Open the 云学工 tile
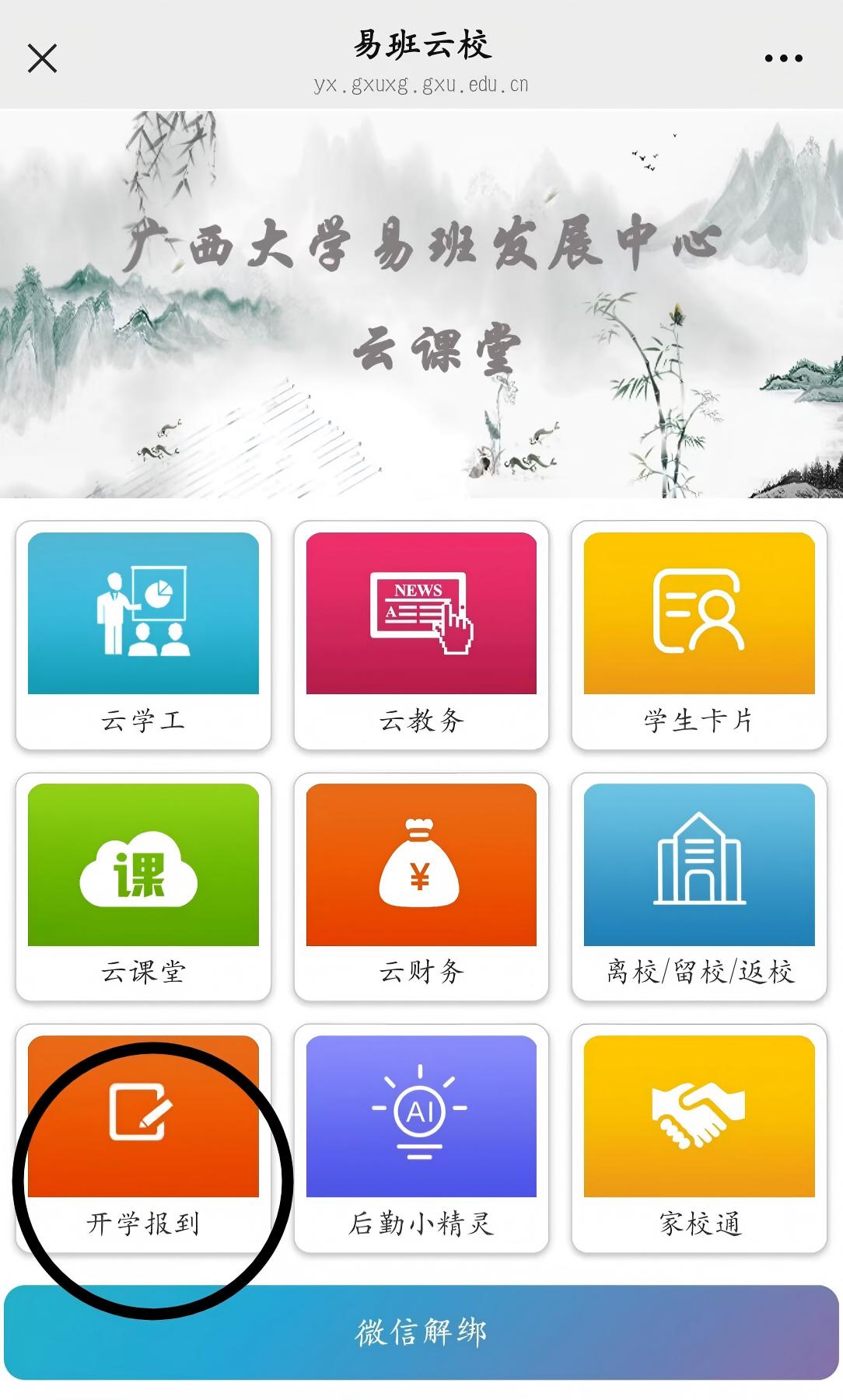Screen dimensions: 843x1400 pyautogui.click(x=143, y=634)
